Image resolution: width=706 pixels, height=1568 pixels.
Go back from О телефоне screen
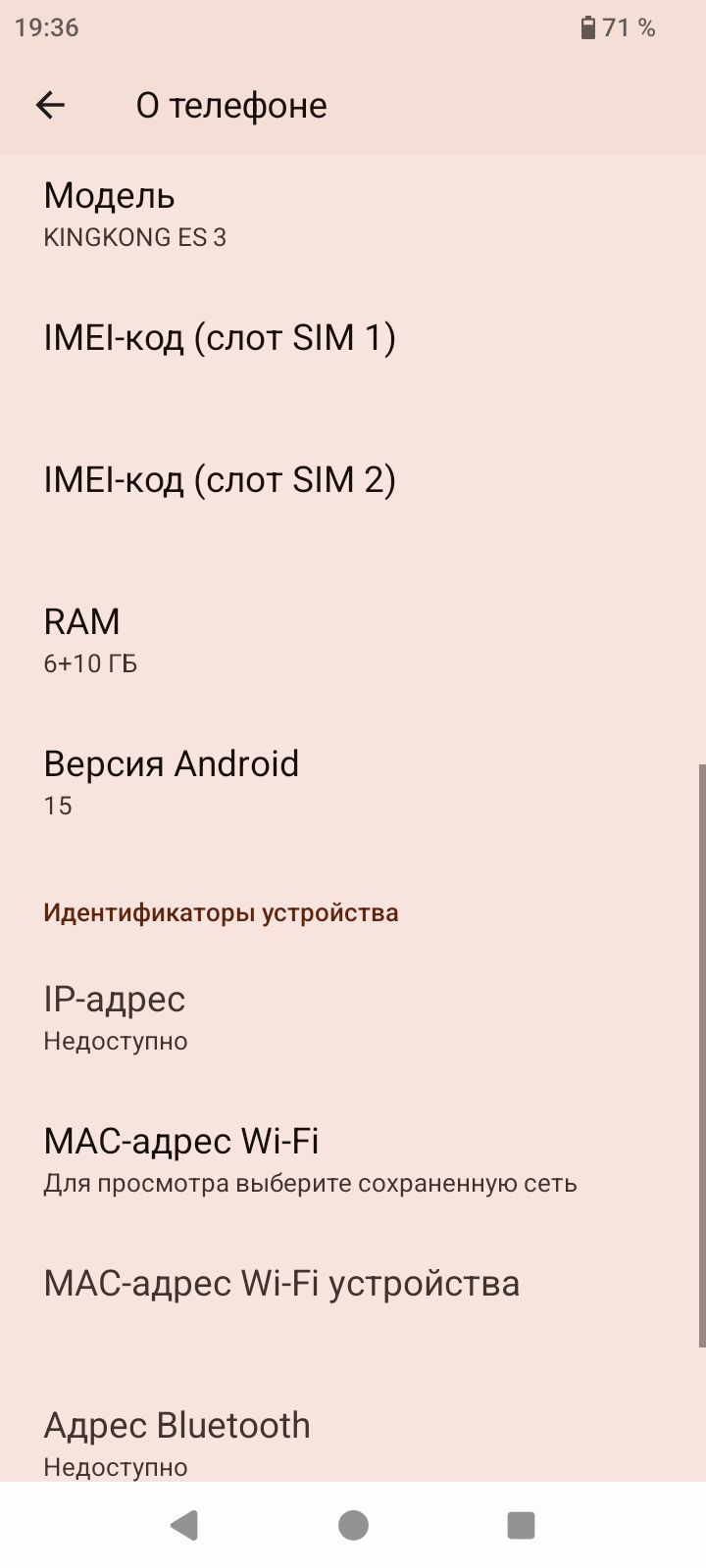[x=50, y=105]
